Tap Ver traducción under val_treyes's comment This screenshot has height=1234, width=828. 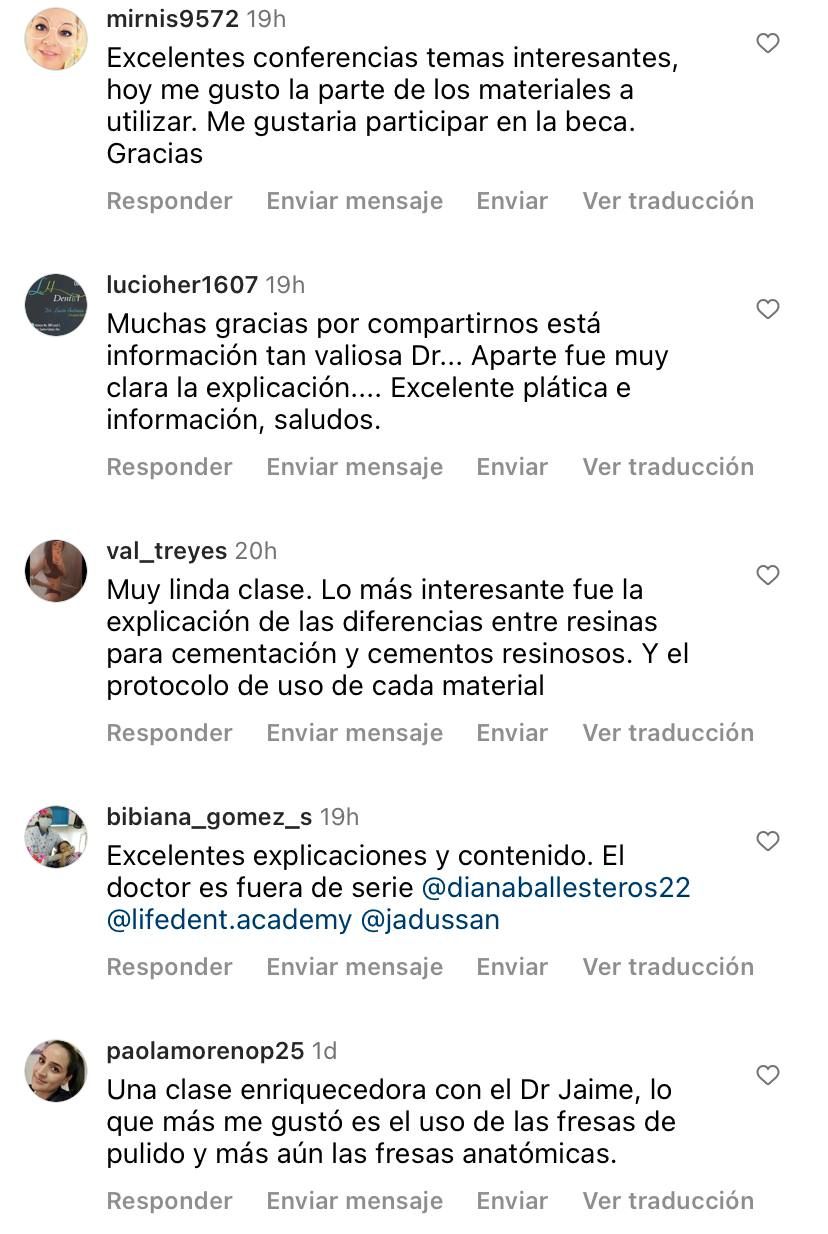(668, 733)
